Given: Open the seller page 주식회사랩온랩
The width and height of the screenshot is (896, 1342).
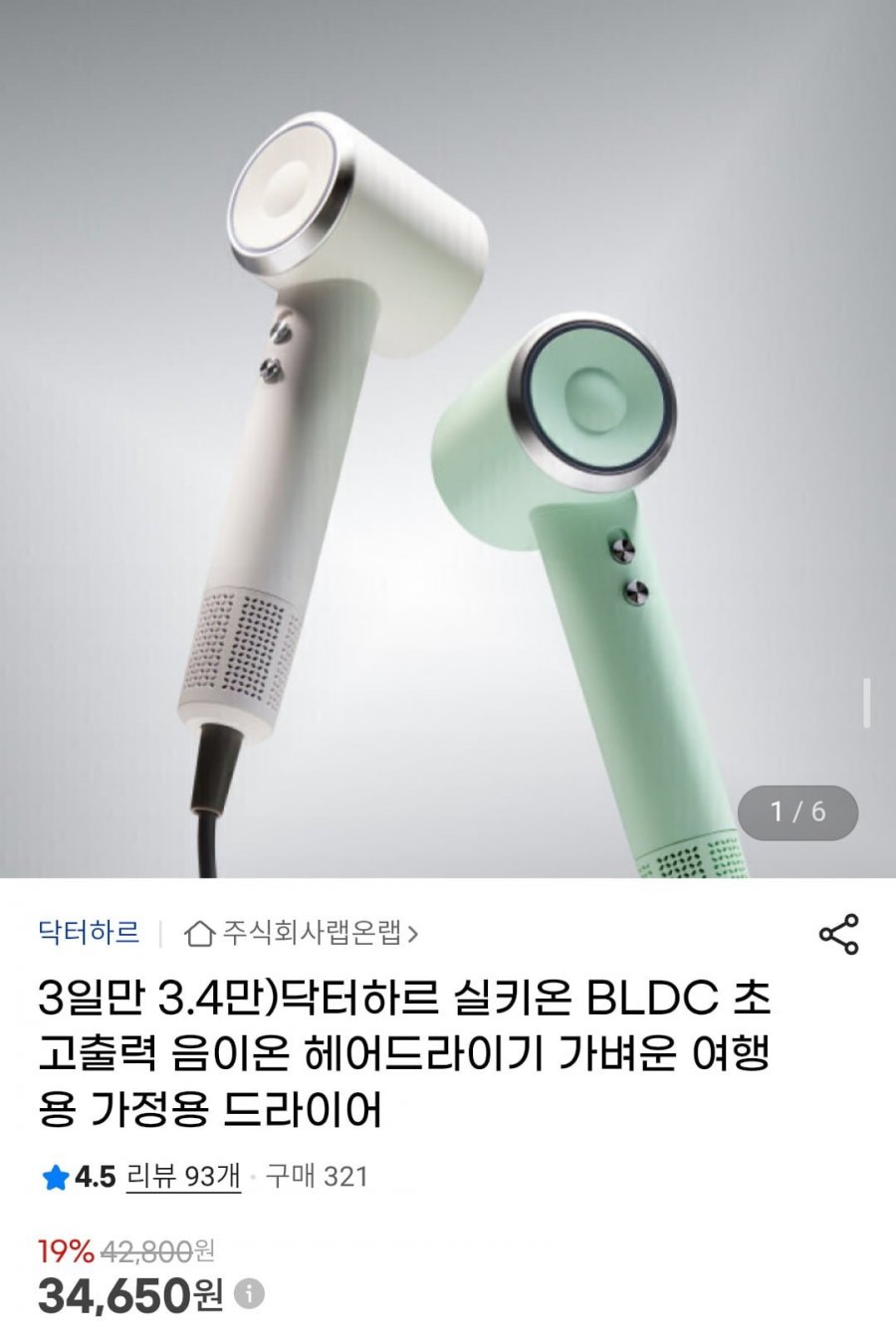Looking at the screenshot, I should point(303,933).
